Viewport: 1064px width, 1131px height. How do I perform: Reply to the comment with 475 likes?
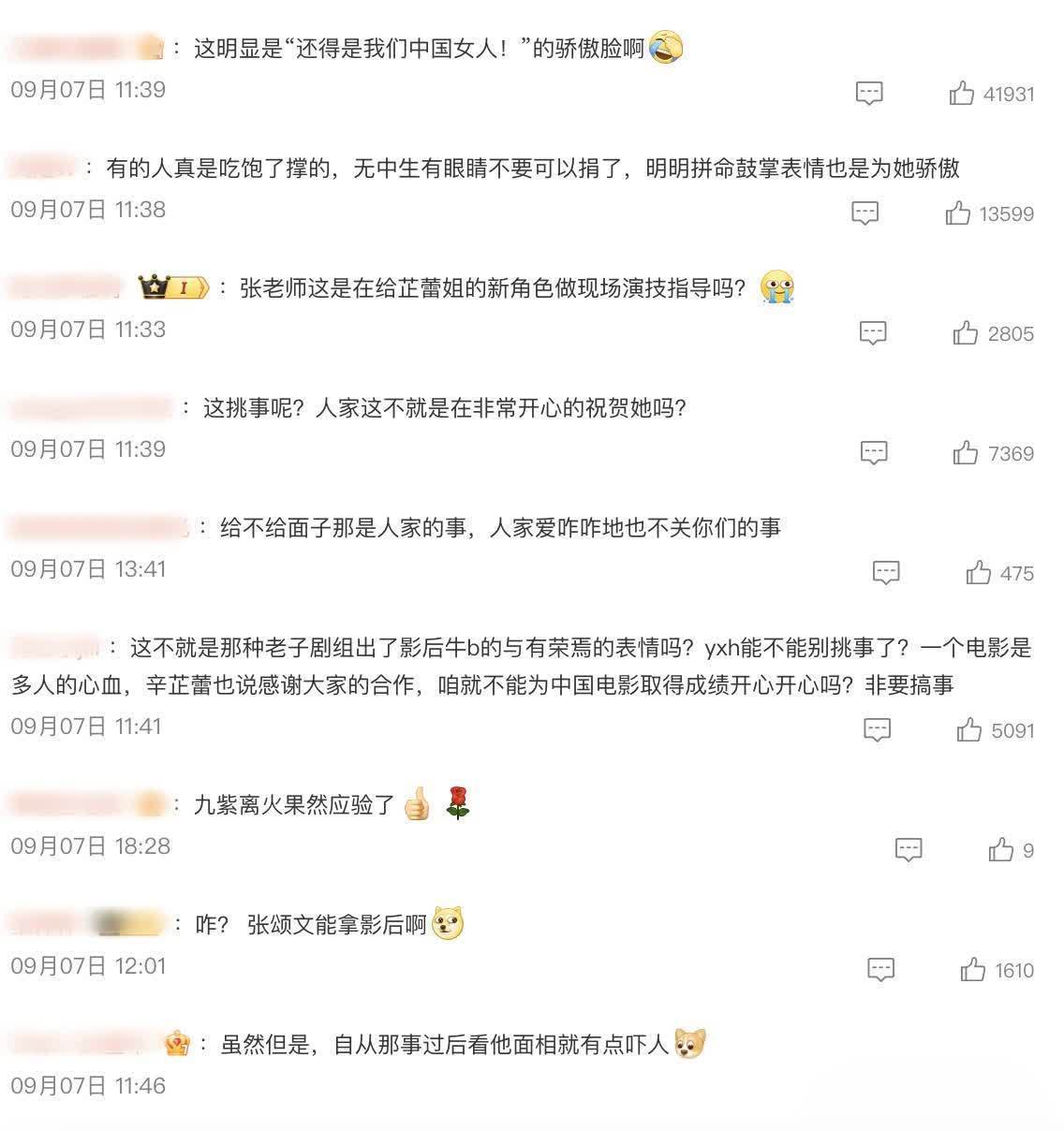(886, 572)
